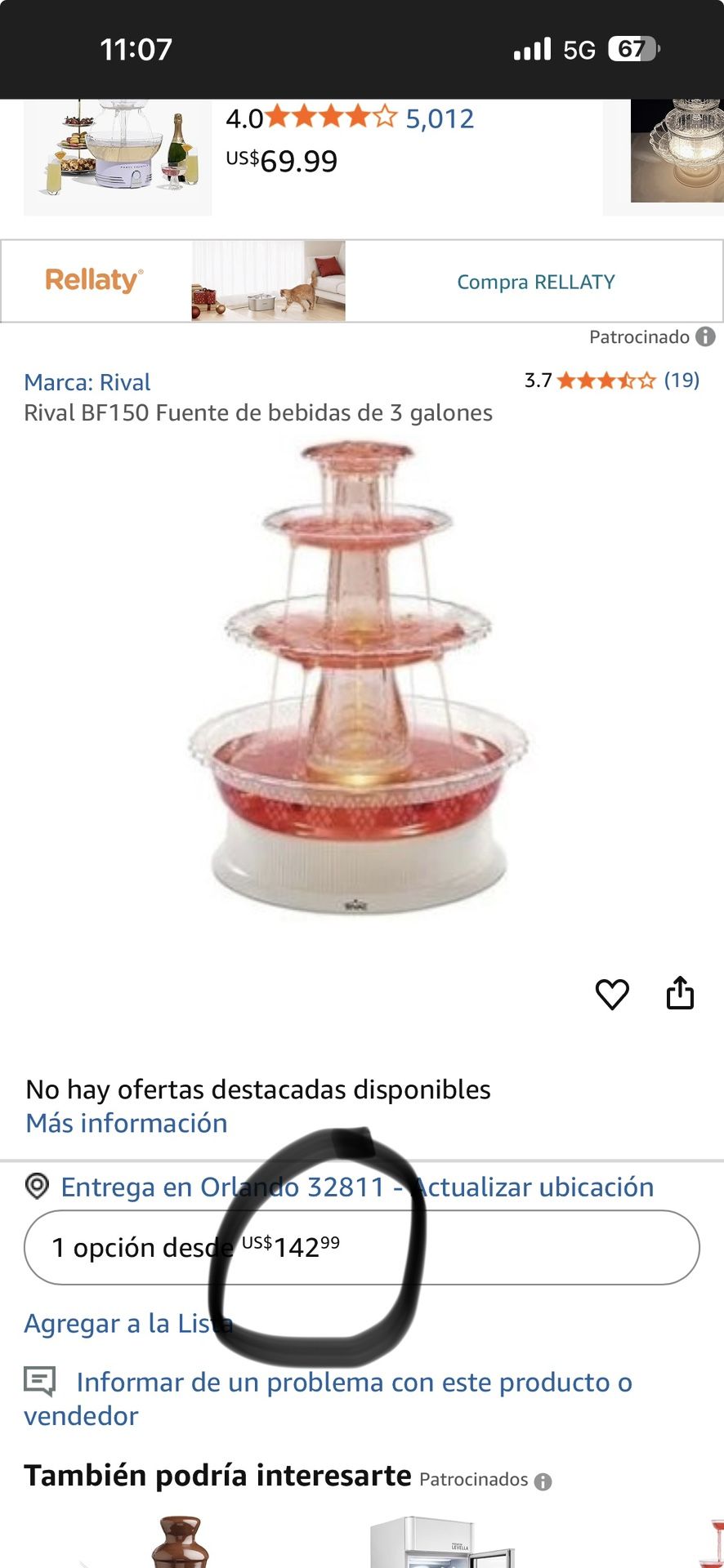Tap the info icon beside Patrocinados label
The image size is (724, 1568).
tap(543, 1480)
